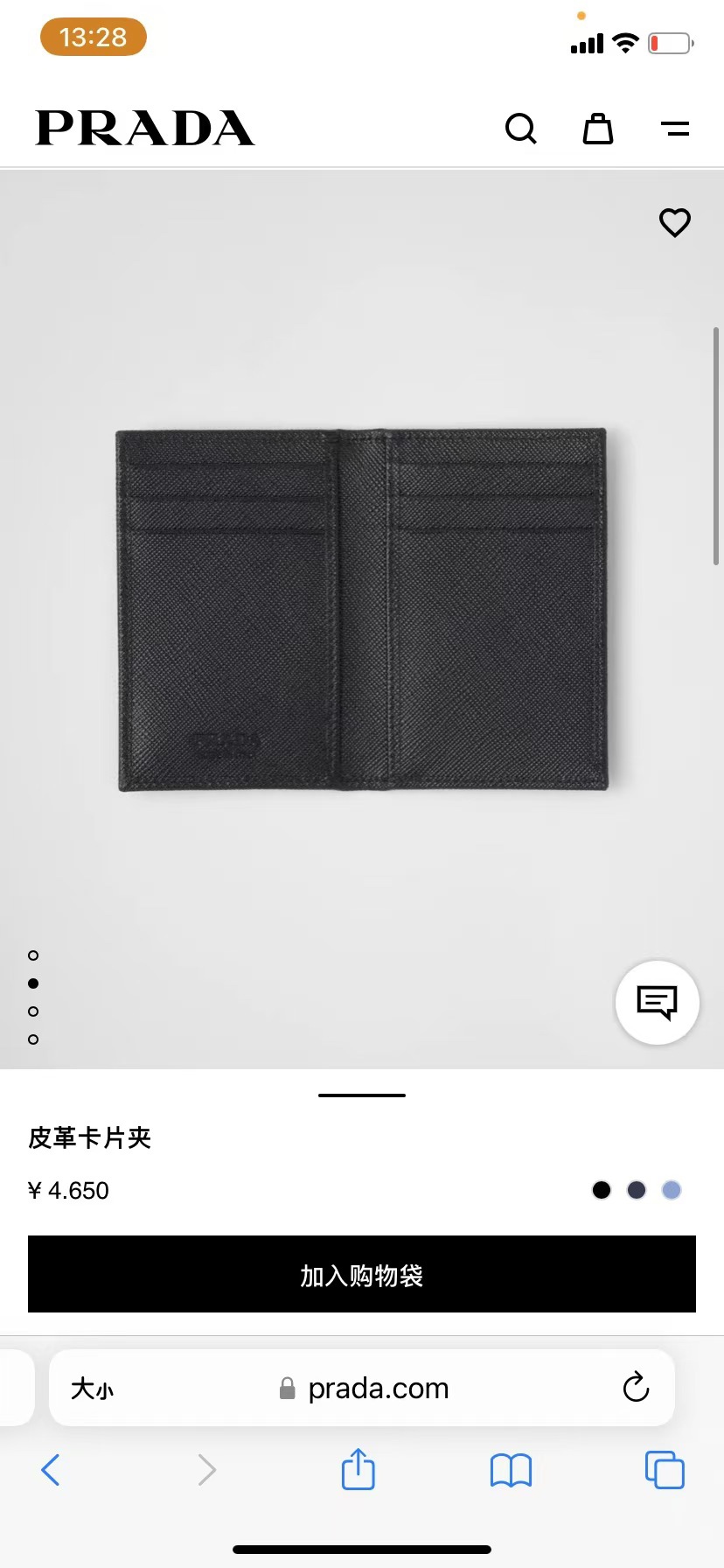Screen dimensions: 724x1568
Task: Open Safari bookmarks
Action: (511, 1470)
